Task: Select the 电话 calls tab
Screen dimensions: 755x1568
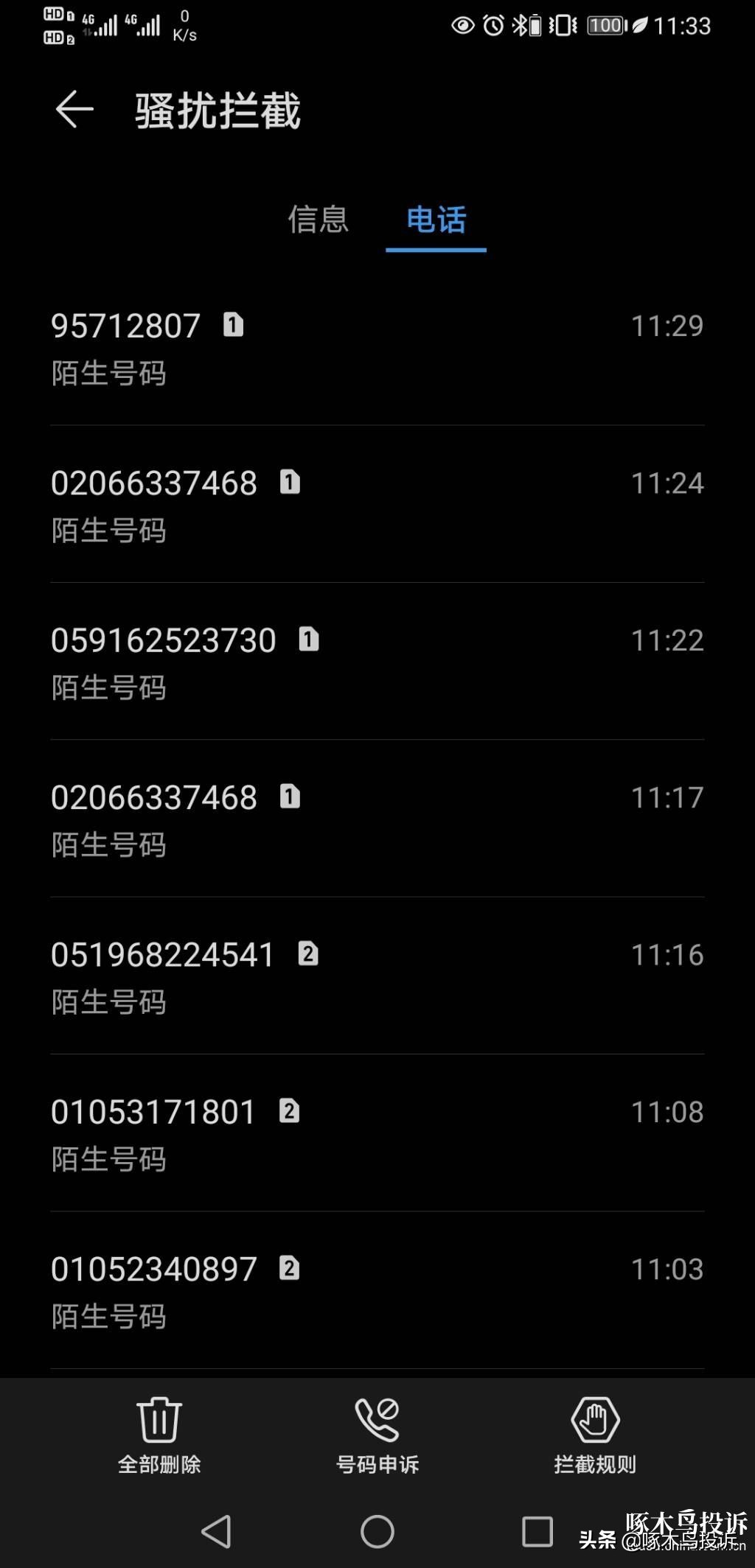Action: 436,219
